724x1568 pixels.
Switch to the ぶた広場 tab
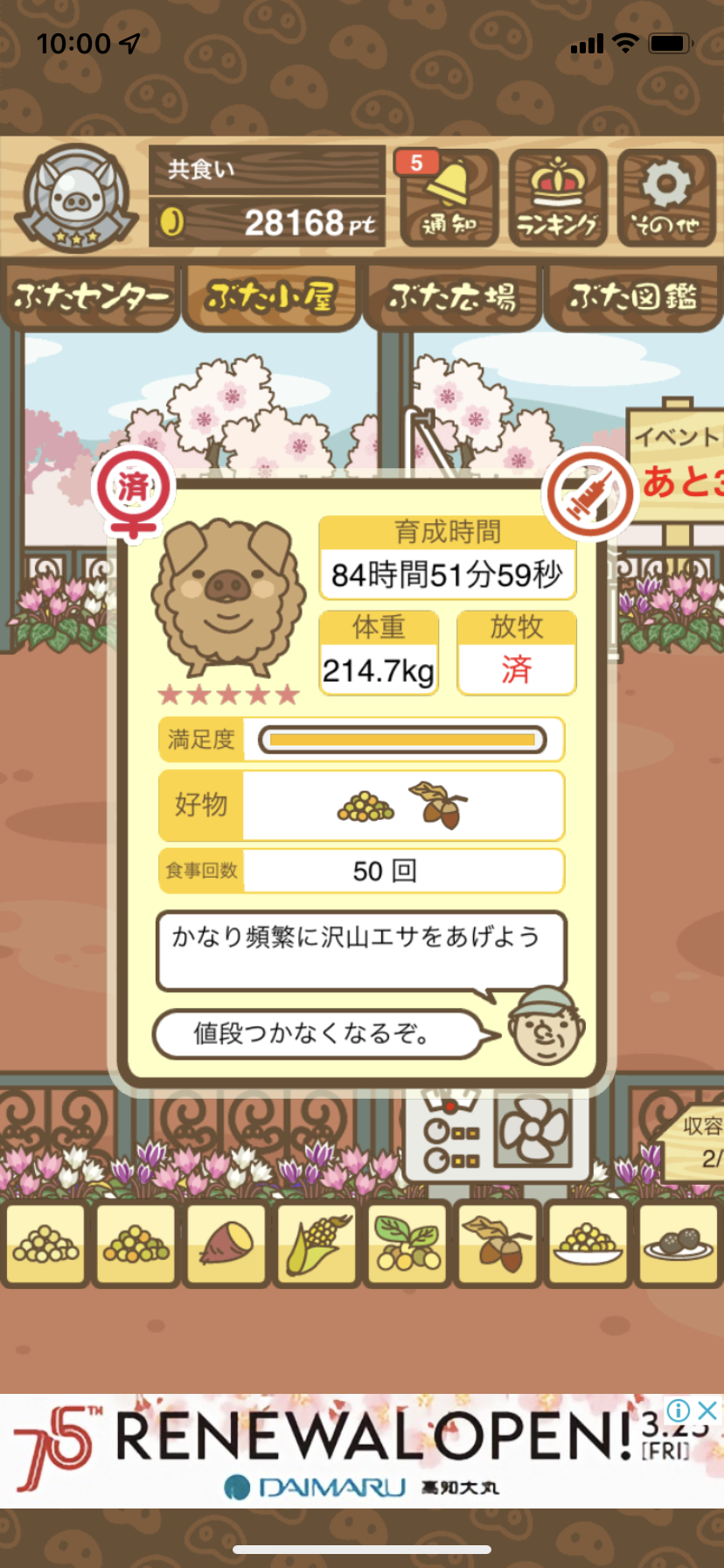point(452,297)
